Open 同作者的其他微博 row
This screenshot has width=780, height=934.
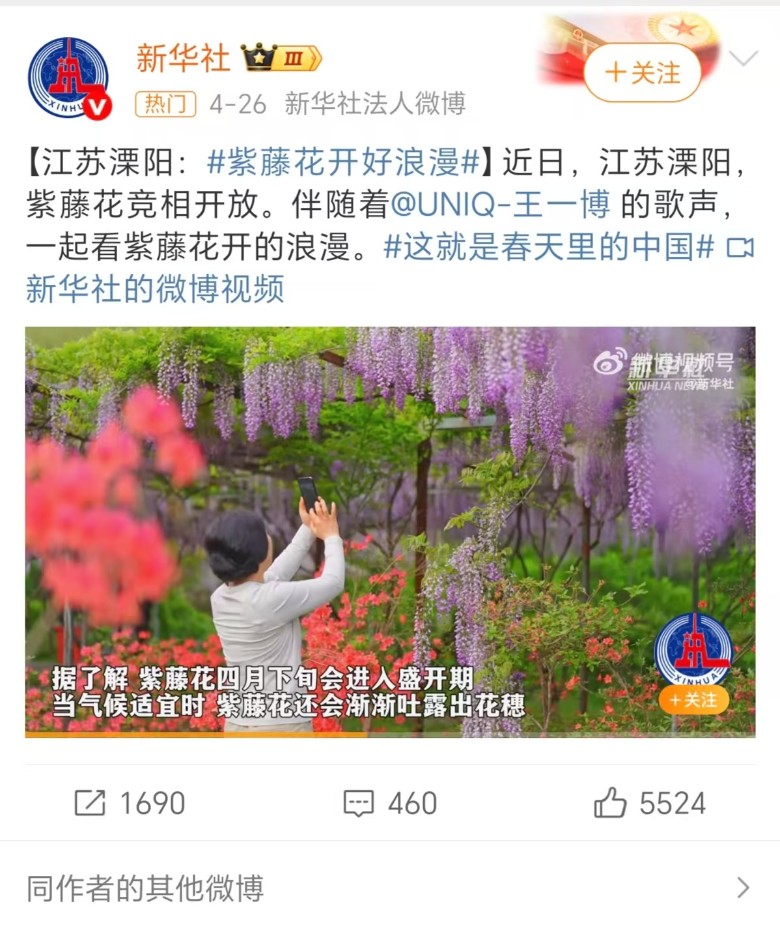(390, 888)
